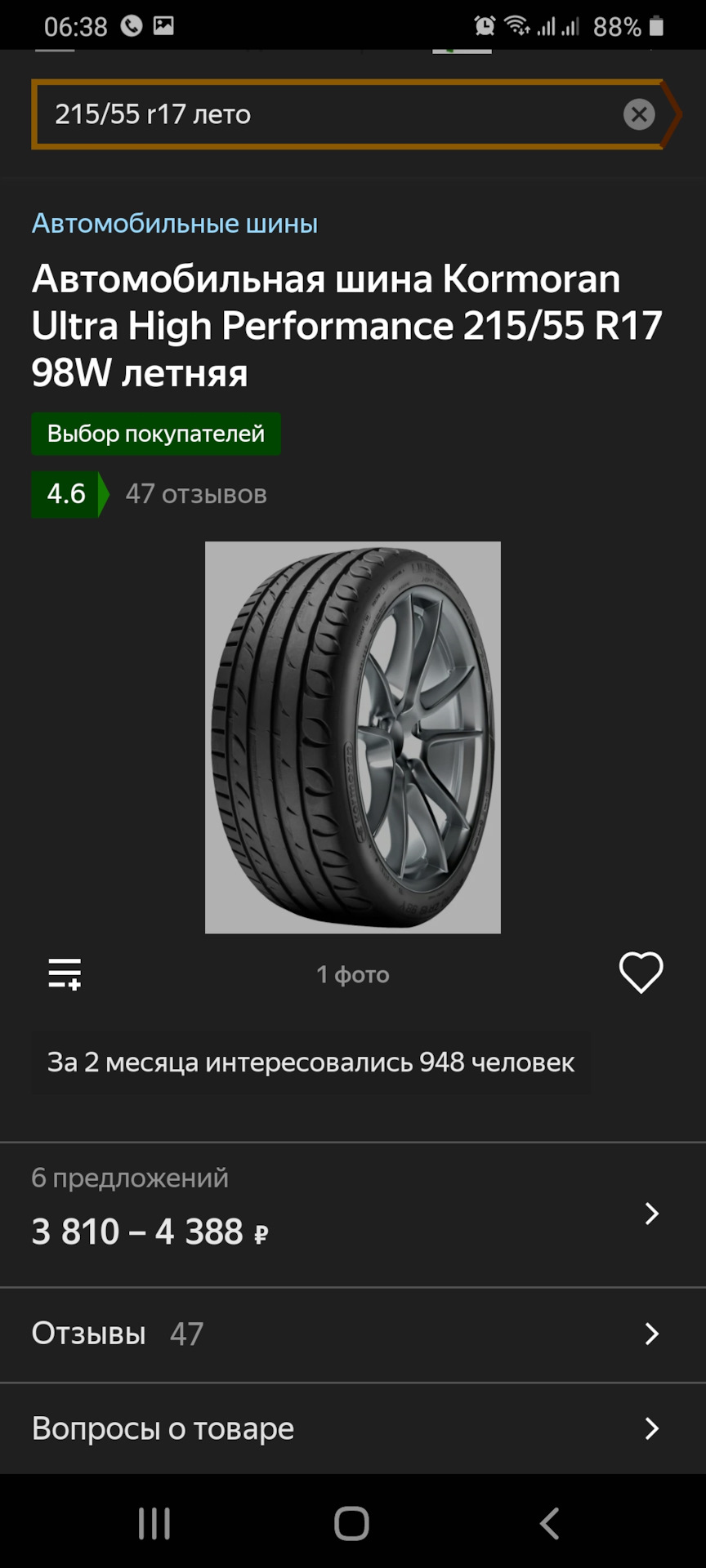
Task: Toggle the favorite state of the tire
Action: tap(641, 972)
